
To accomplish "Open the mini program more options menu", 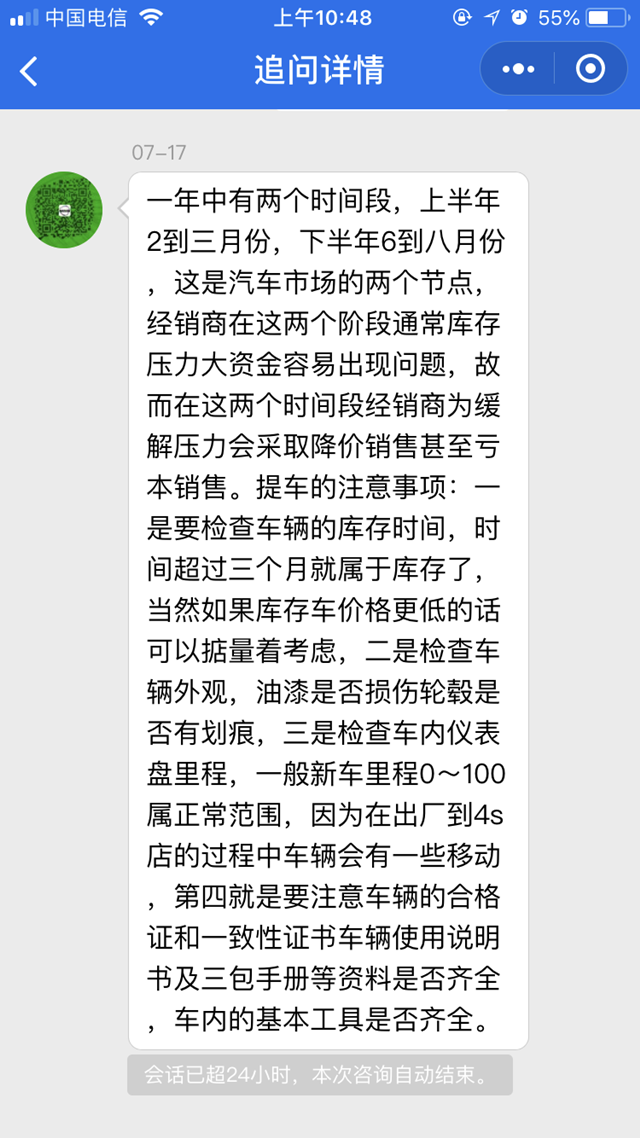I will click(518, 70).
